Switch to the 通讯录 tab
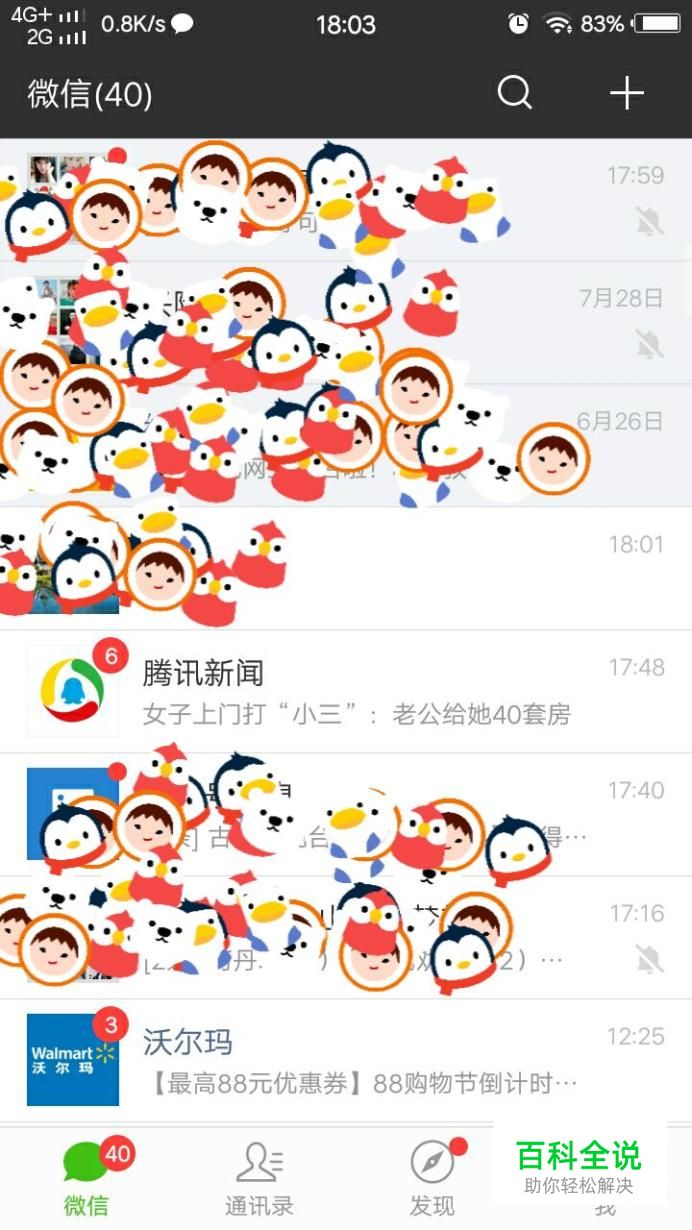The width and height of the screenshot is (692, 1230). 259,1180
